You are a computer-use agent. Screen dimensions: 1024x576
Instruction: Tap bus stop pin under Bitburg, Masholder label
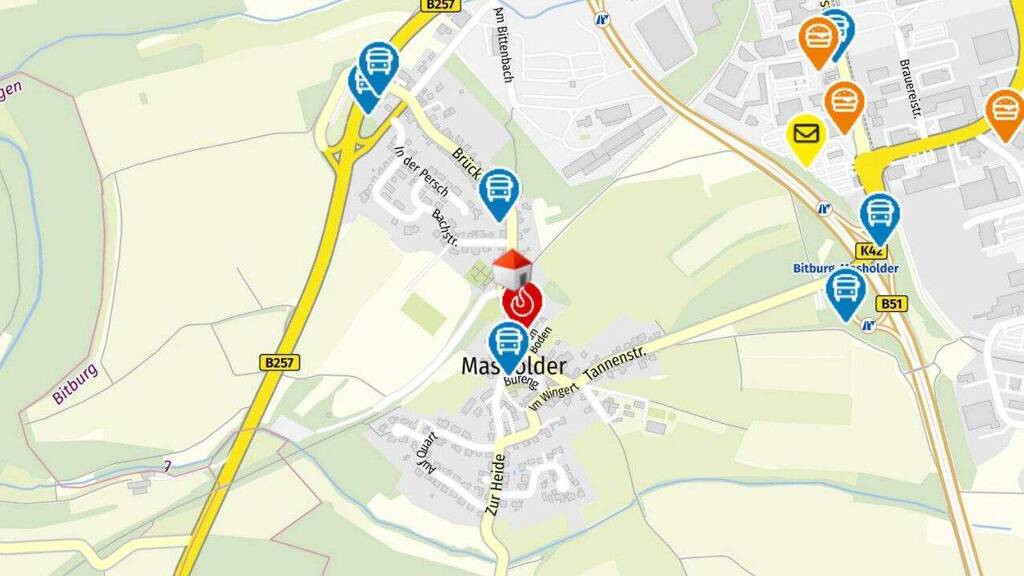[846, 295]
